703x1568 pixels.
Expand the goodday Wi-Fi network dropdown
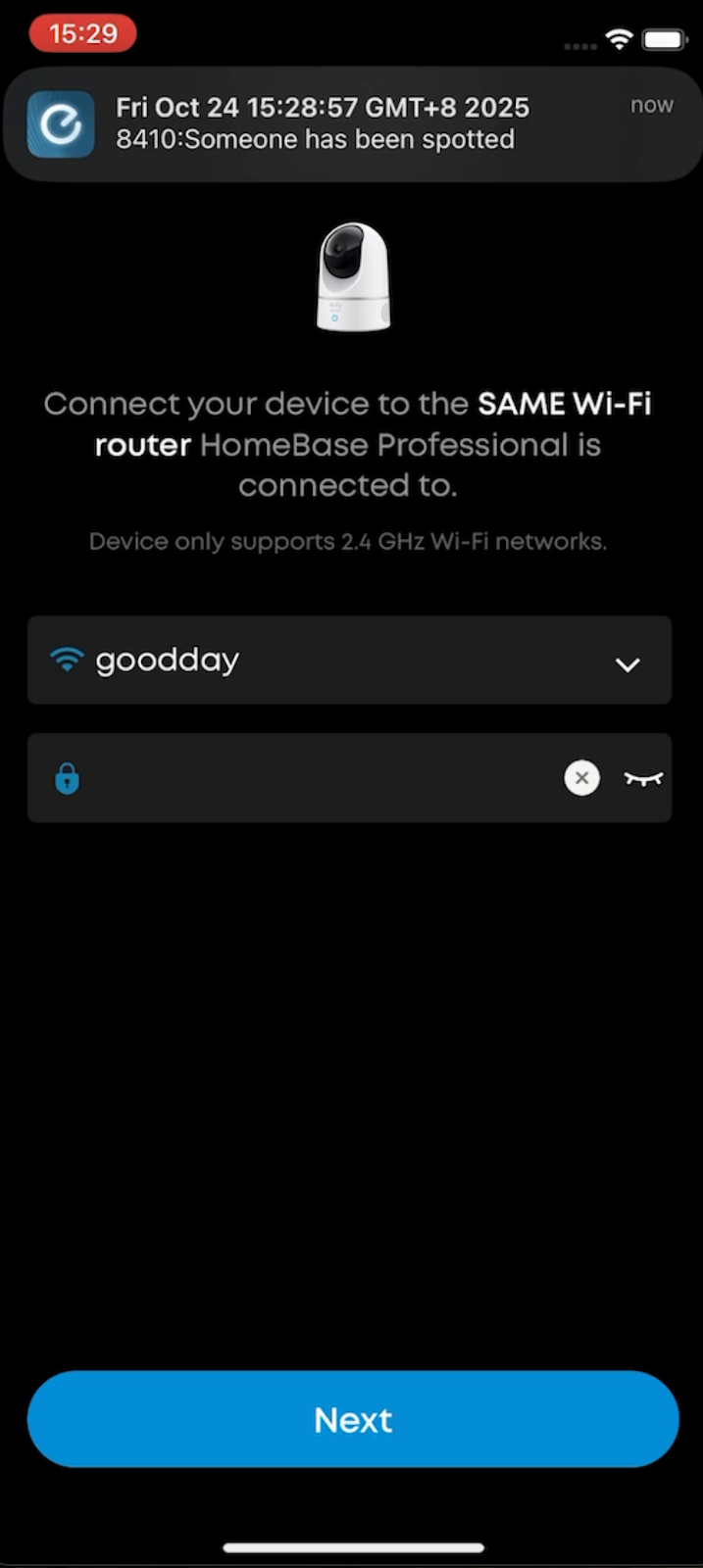coord(627,663)
